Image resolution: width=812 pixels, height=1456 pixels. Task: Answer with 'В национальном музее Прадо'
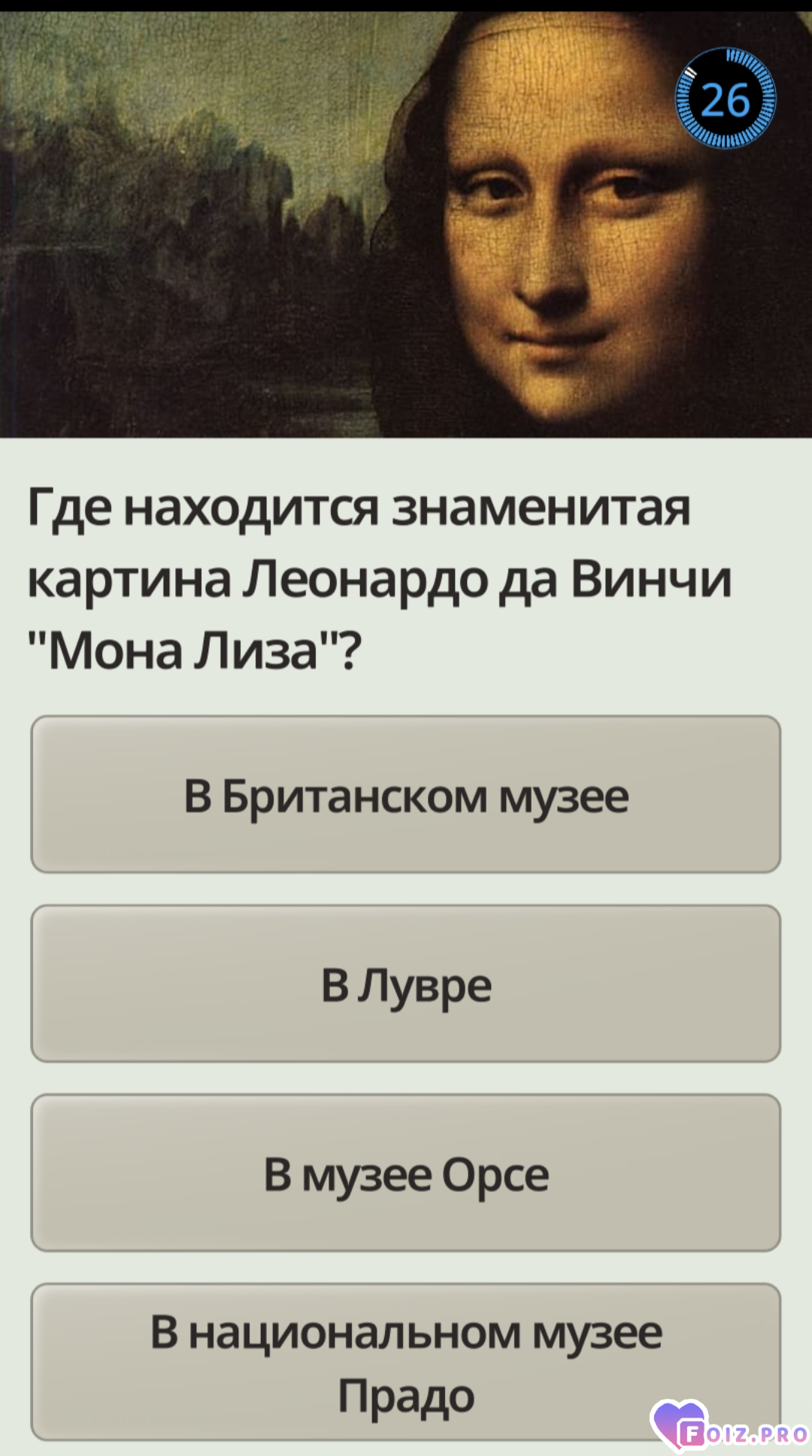pos(406,1361)
